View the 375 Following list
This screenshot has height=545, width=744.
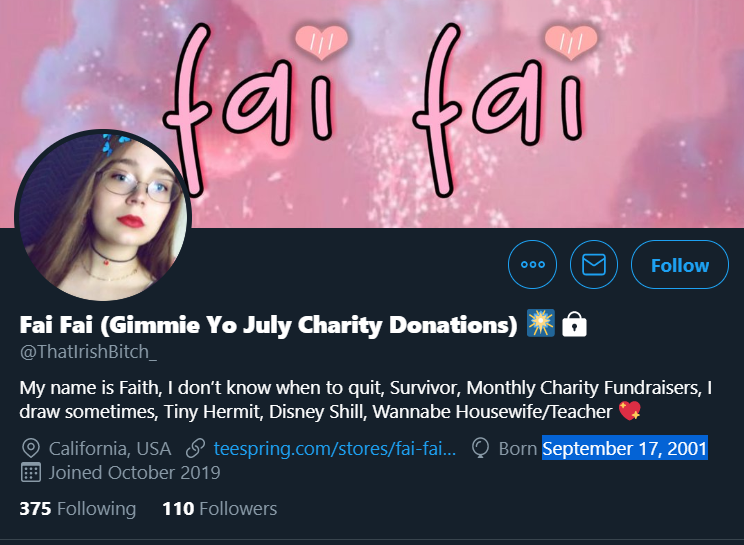coord(78,508)
